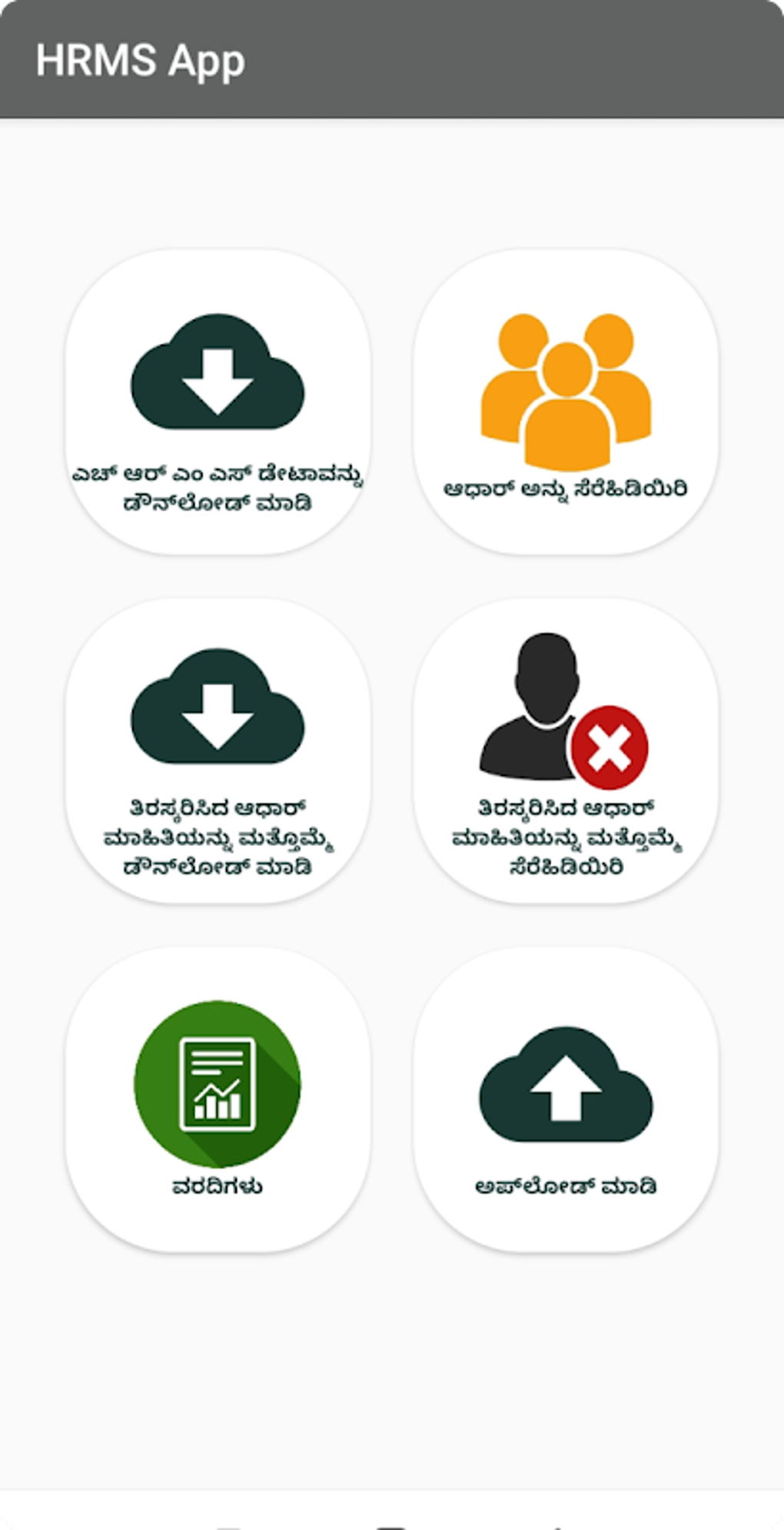Open the green reports chart tile
The height and width of the screenshot is (1530, 784).
(x=218, y=1099)
